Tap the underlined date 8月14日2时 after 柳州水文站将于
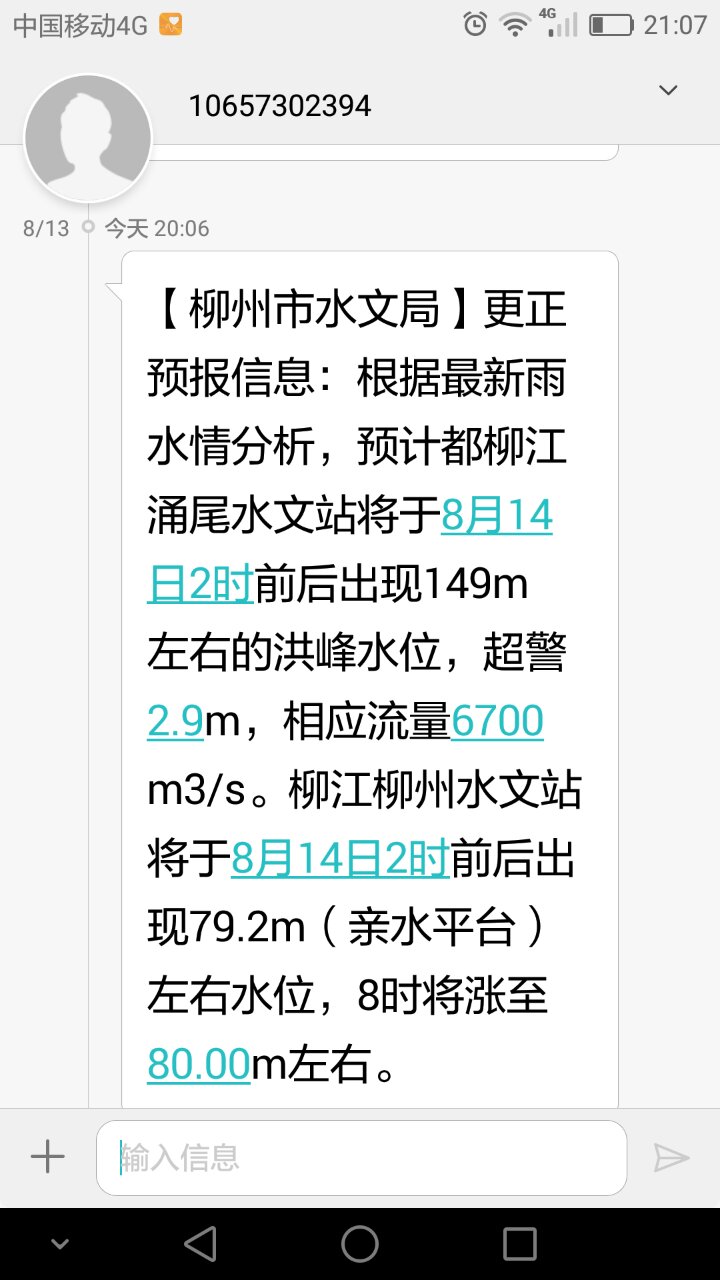The height and width of the screenshot is (1280, 720). coord(341,859)
